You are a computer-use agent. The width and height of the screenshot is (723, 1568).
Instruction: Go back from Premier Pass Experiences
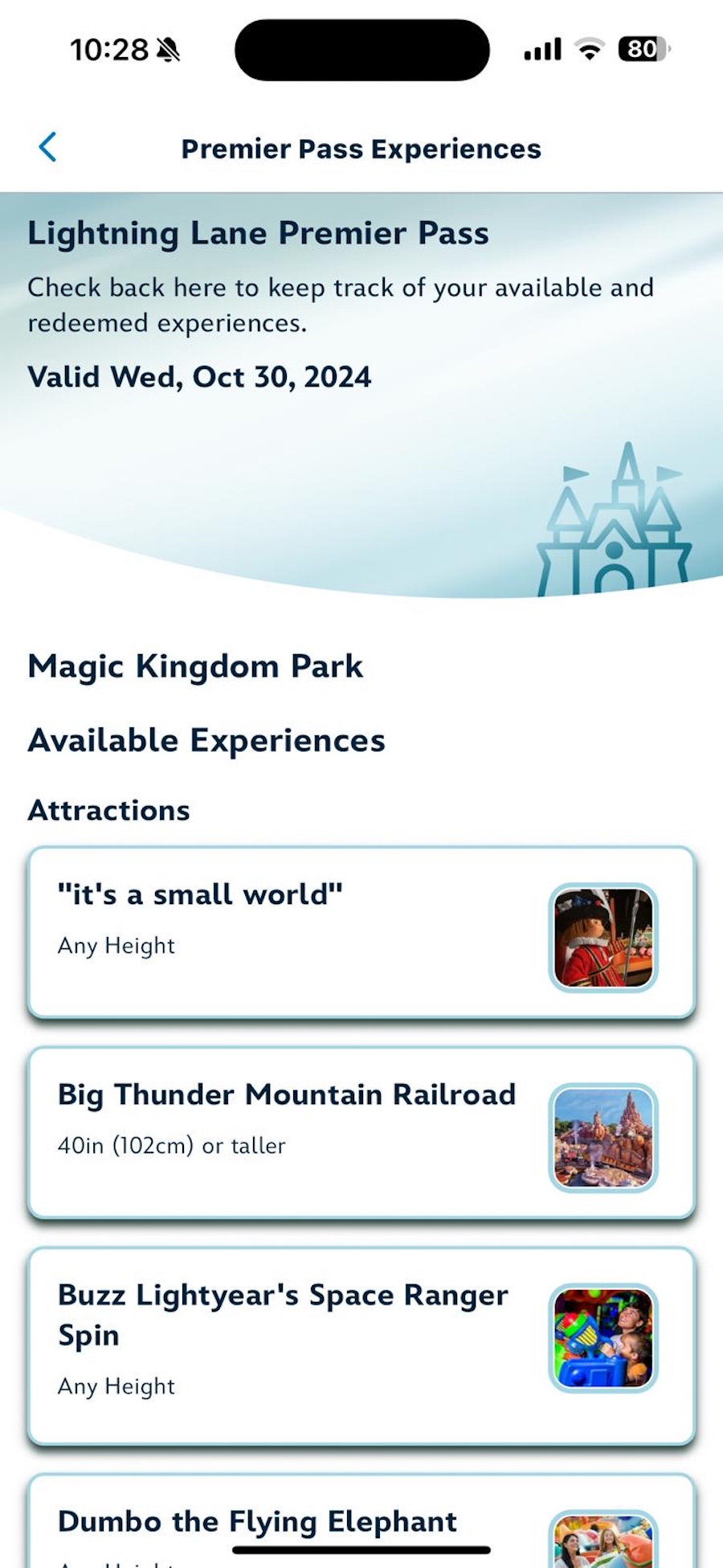click(48, 147)
